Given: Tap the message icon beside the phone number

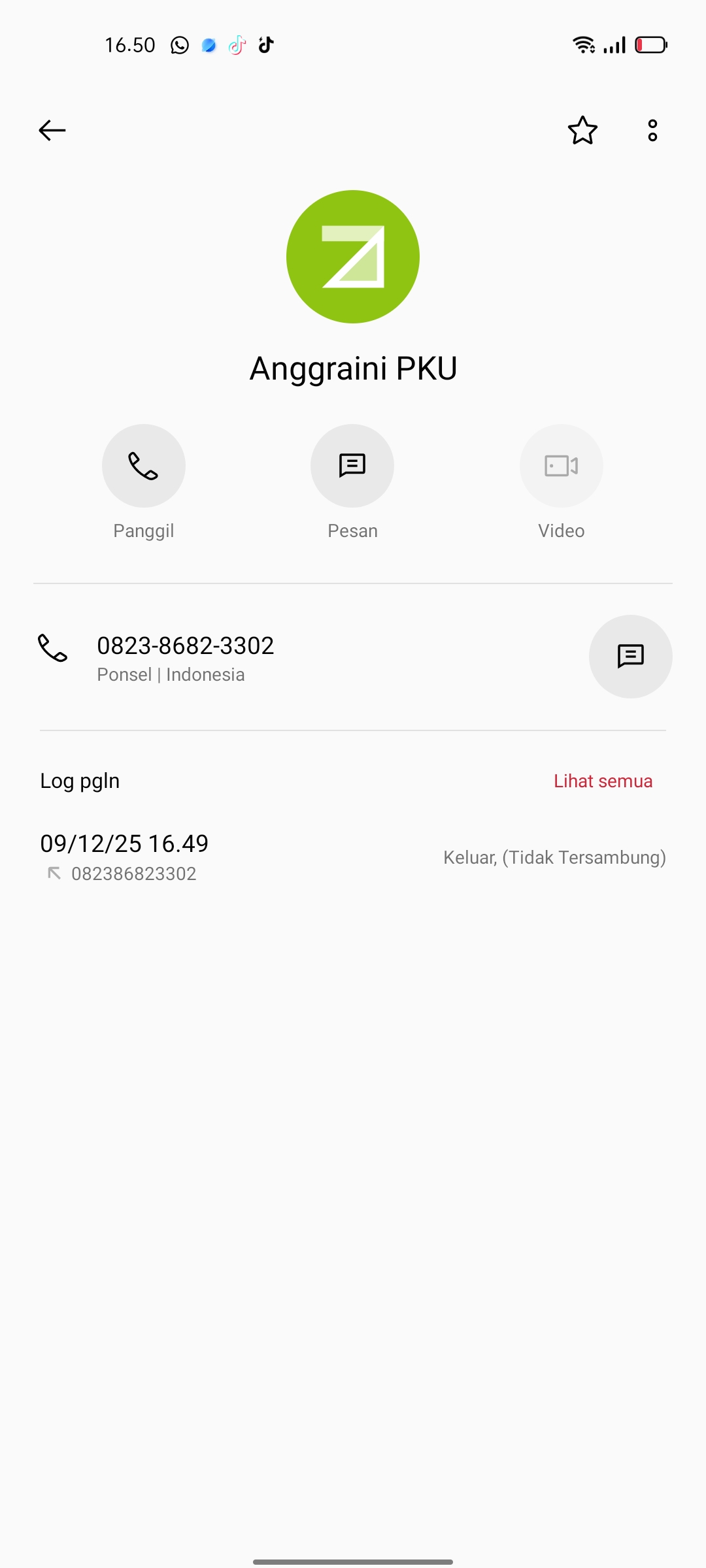Looking at the screenshot, I should (630, 657).
